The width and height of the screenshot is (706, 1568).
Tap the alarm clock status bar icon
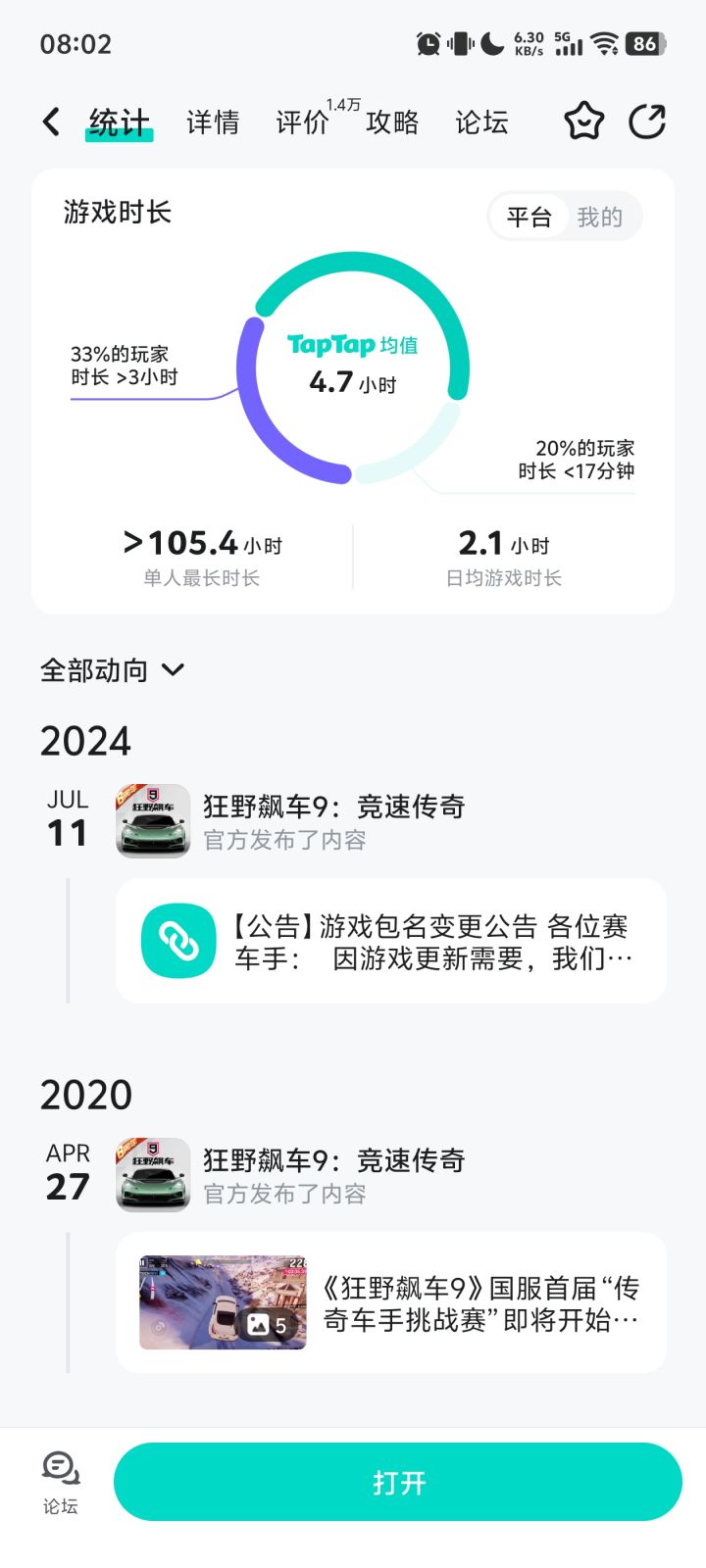tap(427, 43)
